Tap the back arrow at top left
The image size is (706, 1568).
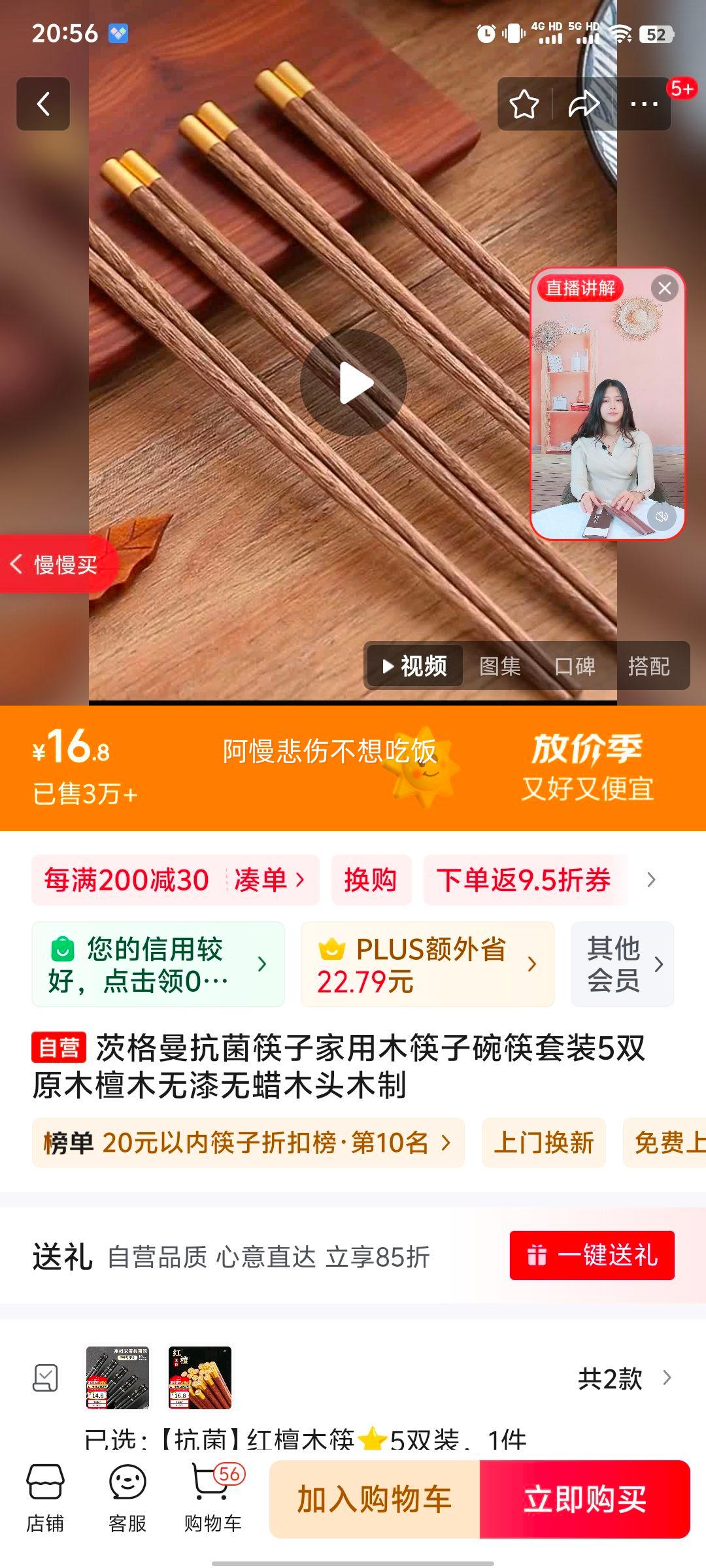click(43, 103)
